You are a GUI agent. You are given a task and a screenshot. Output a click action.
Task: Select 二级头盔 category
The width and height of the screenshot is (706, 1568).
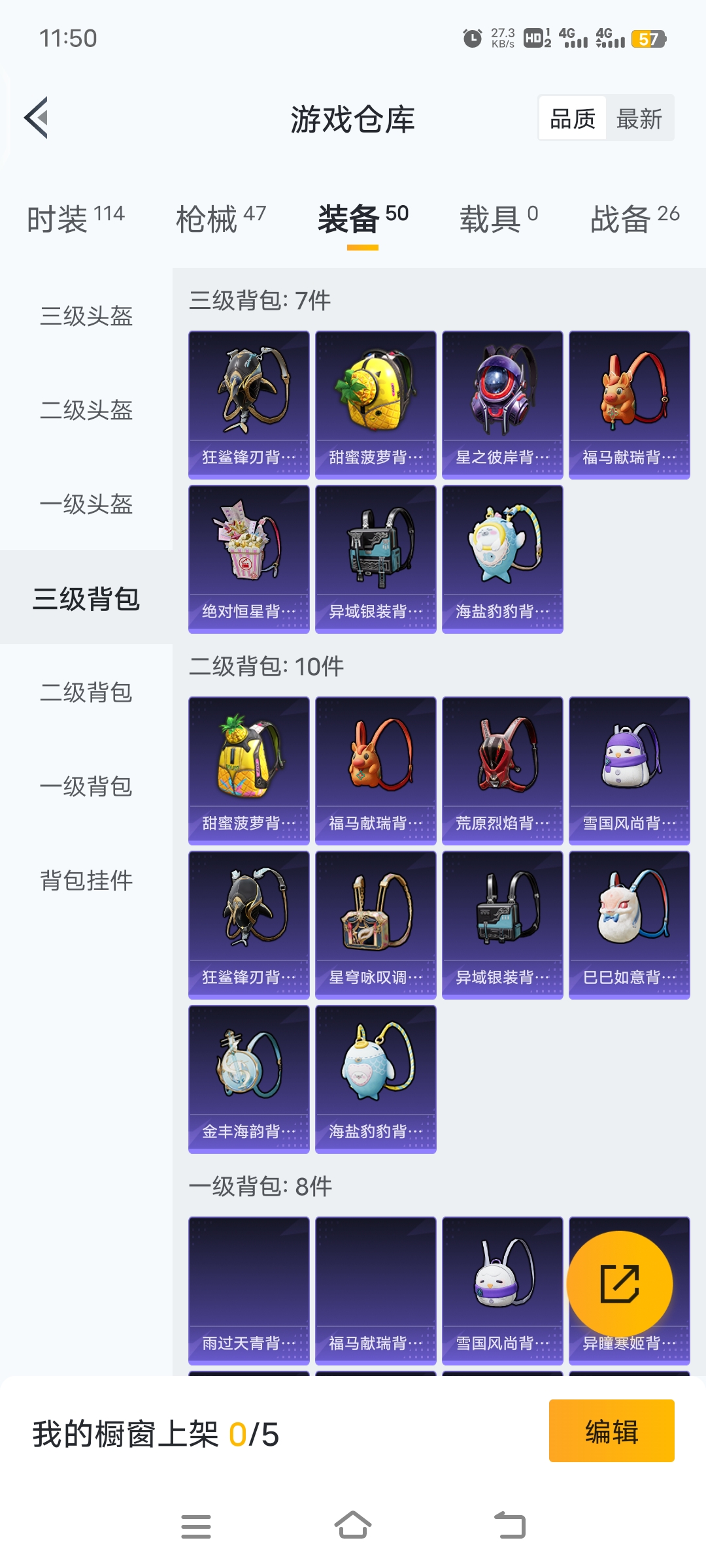(86, 410)
